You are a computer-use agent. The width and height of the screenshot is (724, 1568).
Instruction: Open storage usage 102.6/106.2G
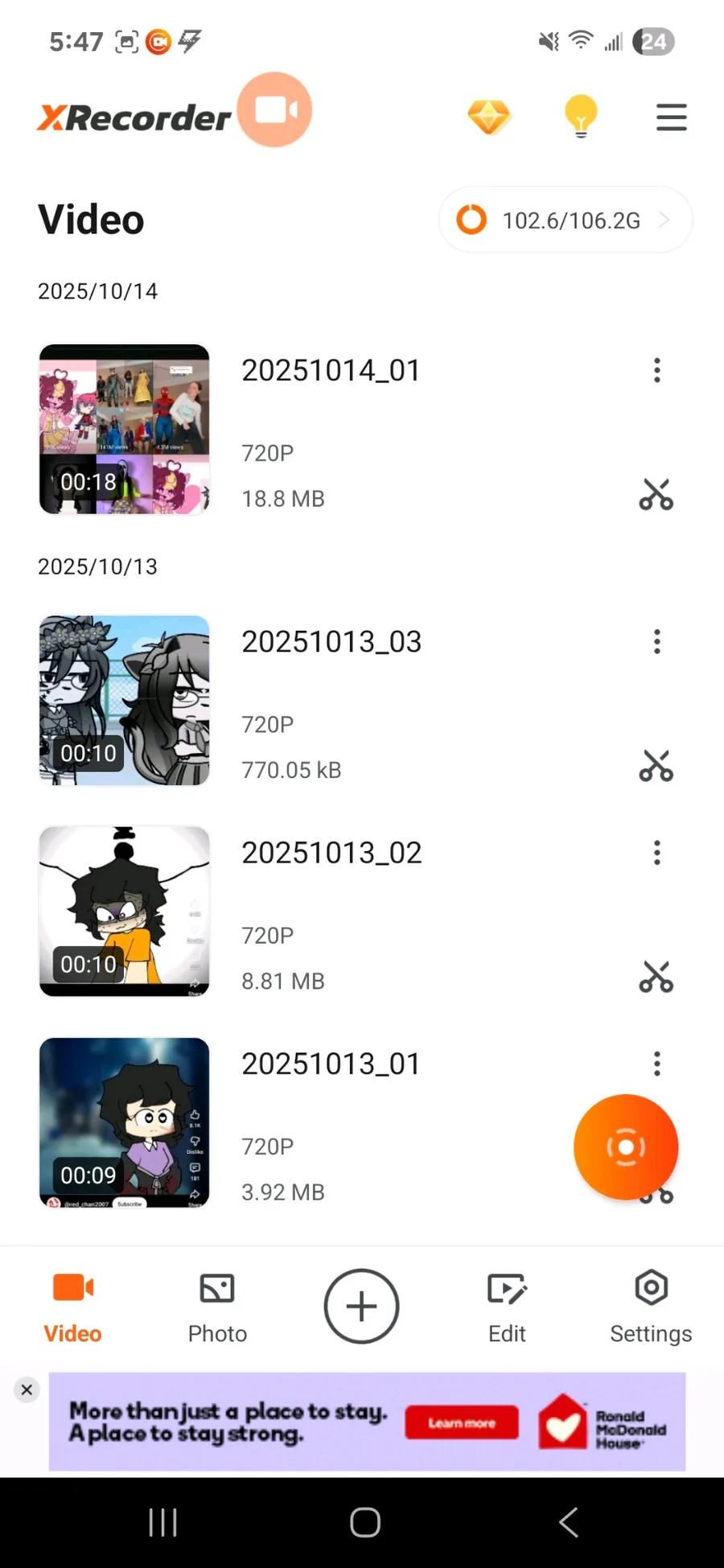[565, 220]
